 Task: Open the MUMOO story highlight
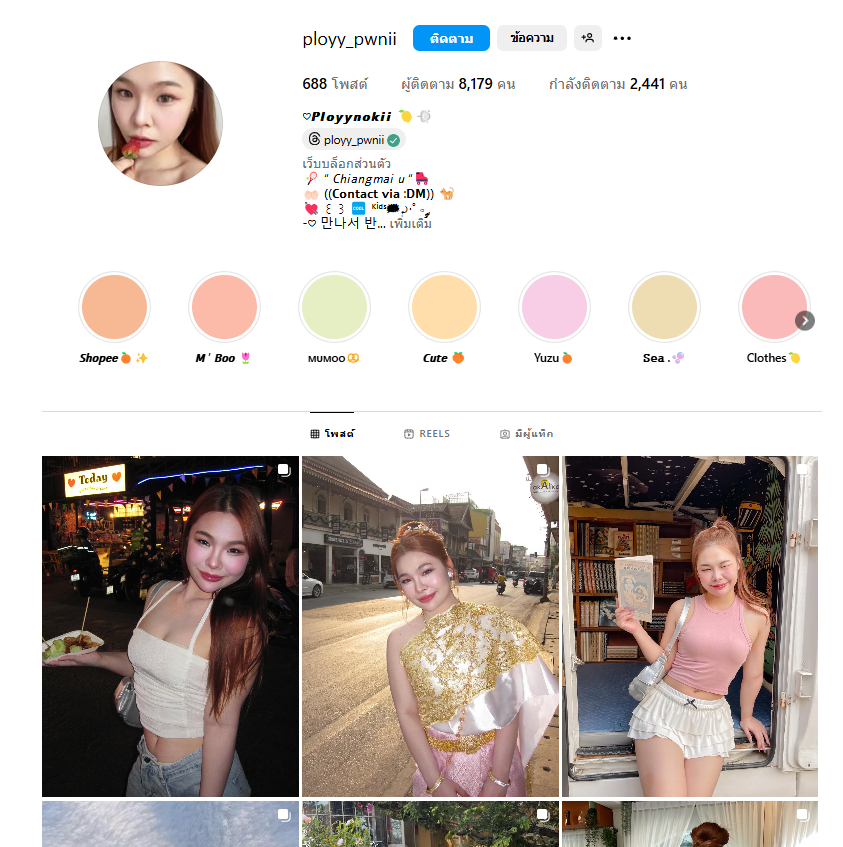tap(334, 307)
